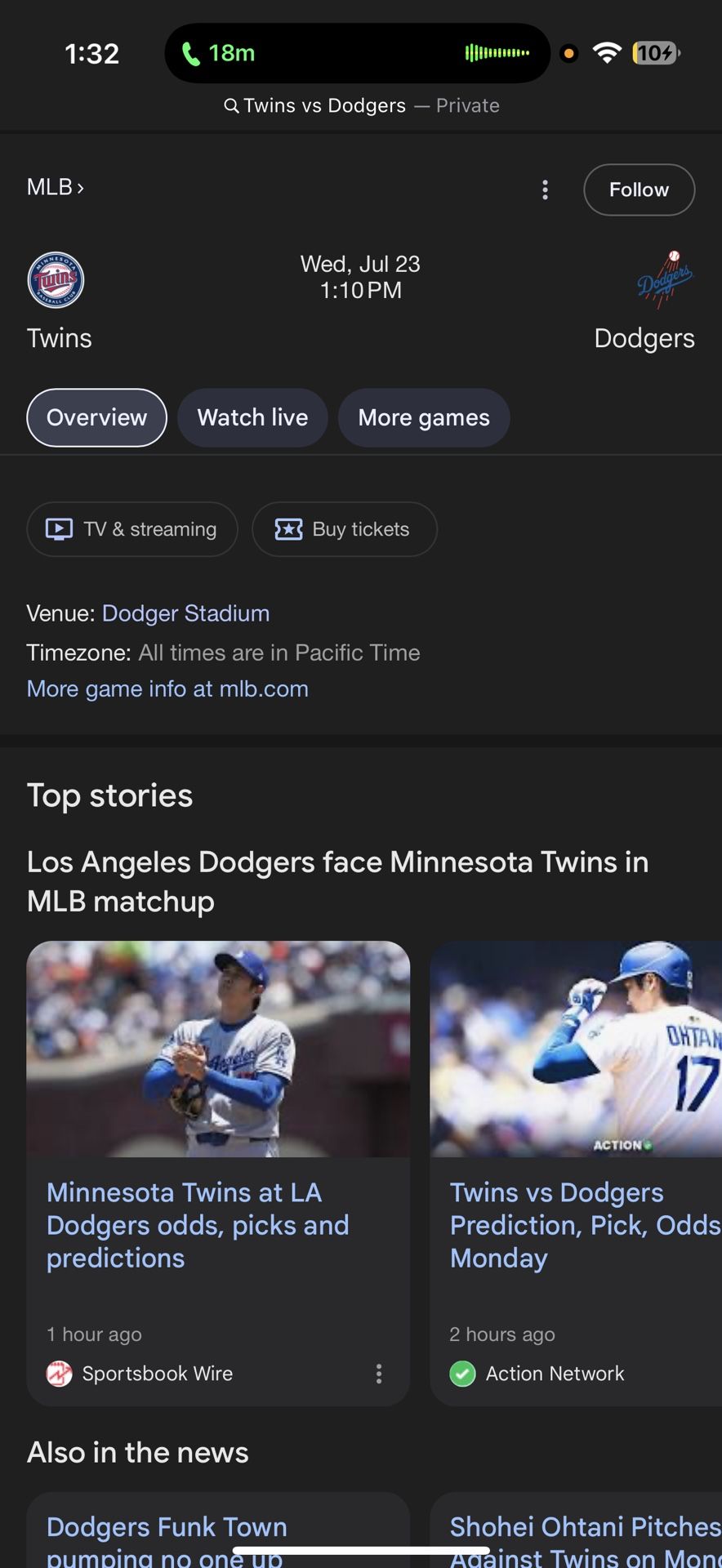The image size is (722, 1568).
Task: Switch to the More games tab
Action: coord(424,417)
